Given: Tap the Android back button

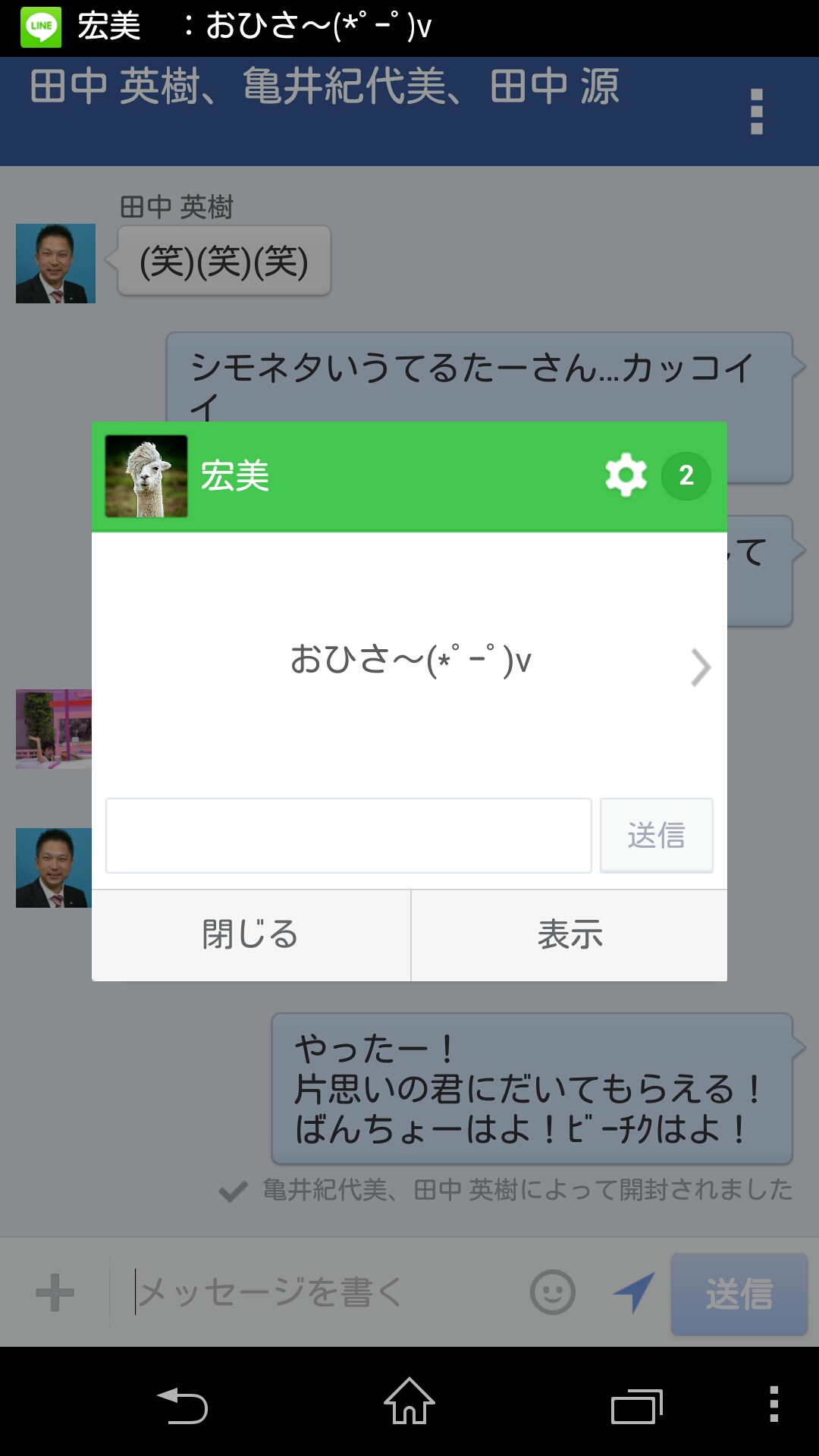Looking at the screenshot, I should (182, 1404).
